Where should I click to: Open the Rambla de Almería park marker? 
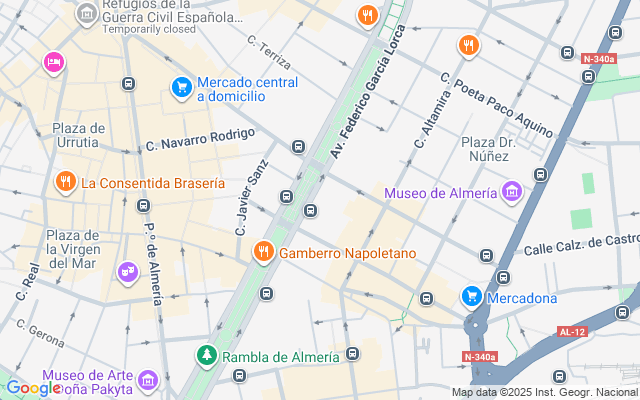(207, 356)
